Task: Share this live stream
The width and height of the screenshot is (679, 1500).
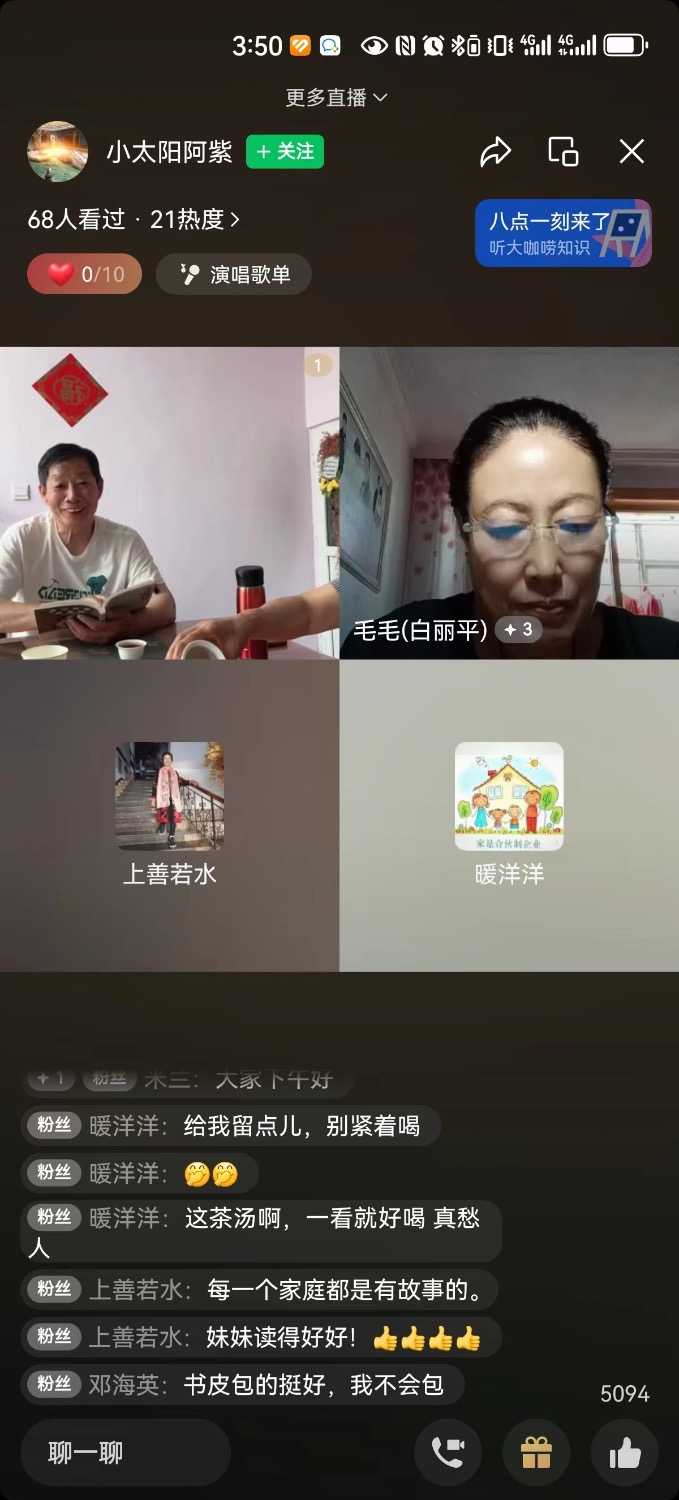Action: (x=495, y=152)
